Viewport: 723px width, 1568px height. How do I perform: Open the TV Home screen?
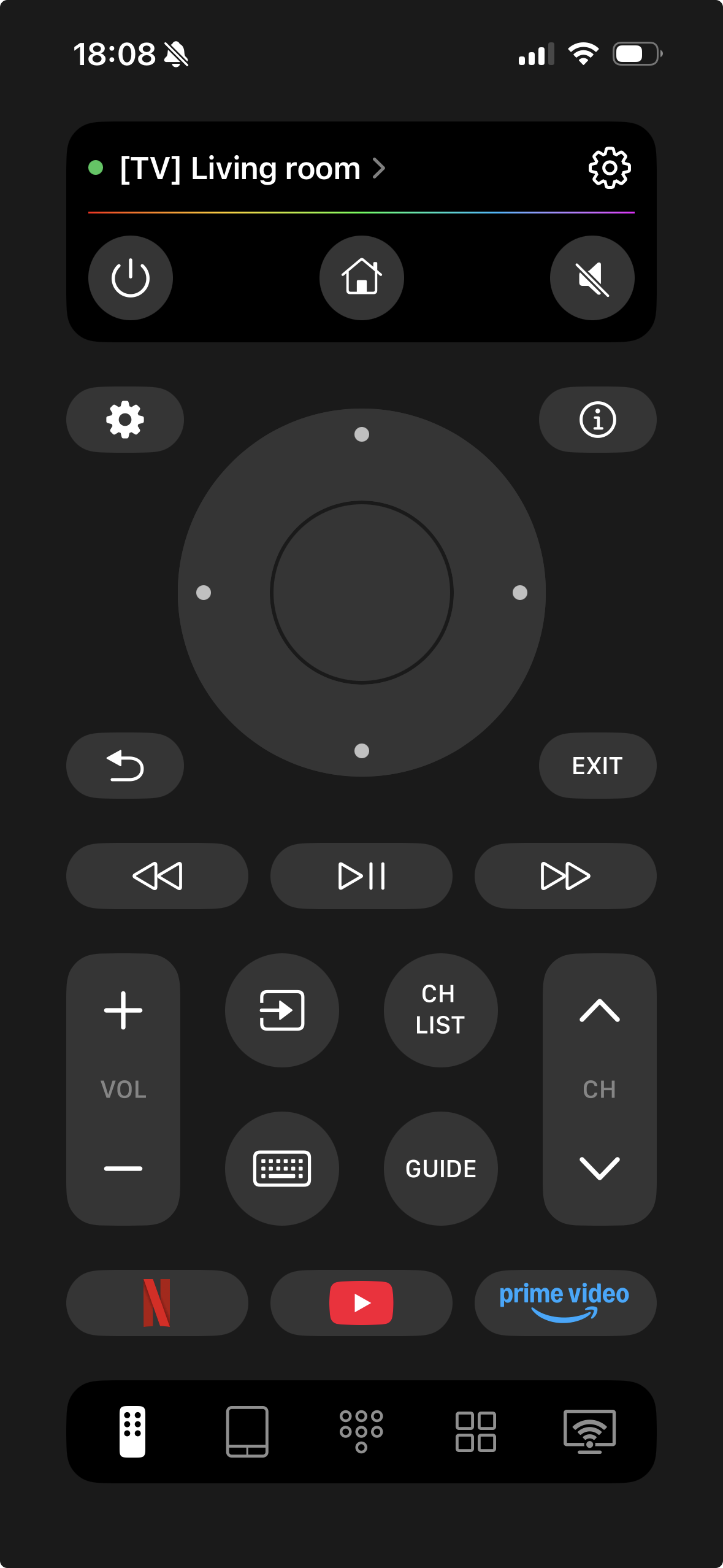(x=361, y=277)
